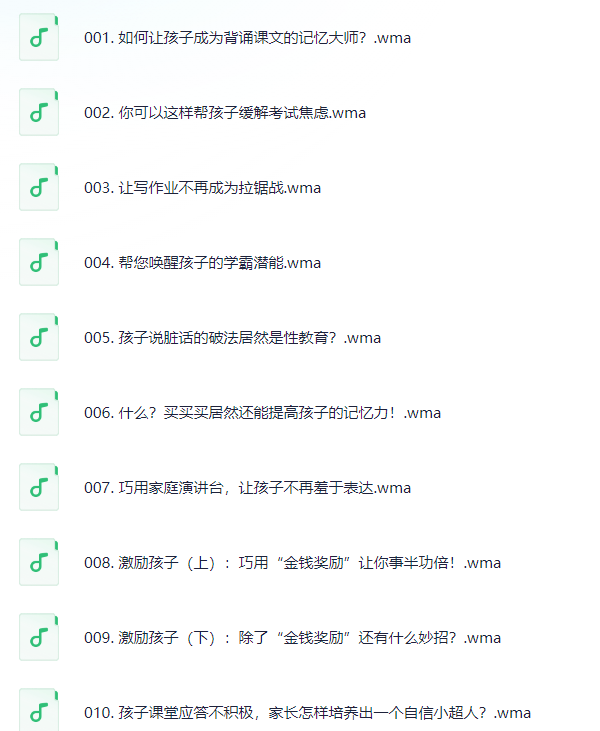Screen dimensions: 600x731
Task: Play file 007 about the family speech stage
Action: coord(247,488)
